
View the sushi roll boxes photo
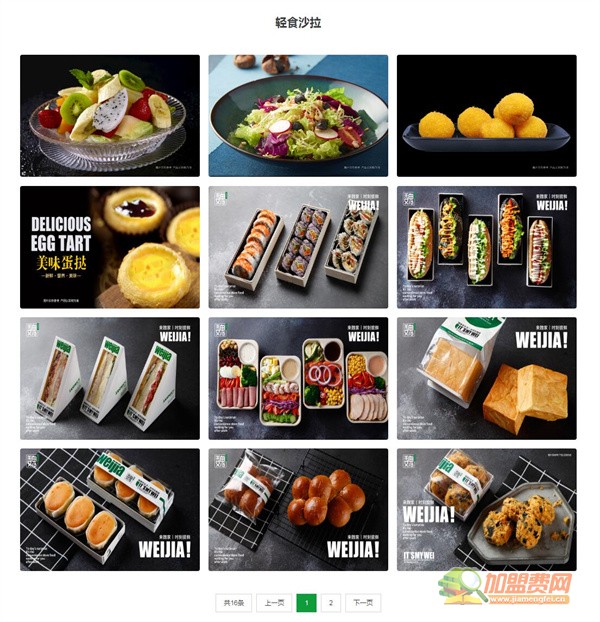pos(298,247)
